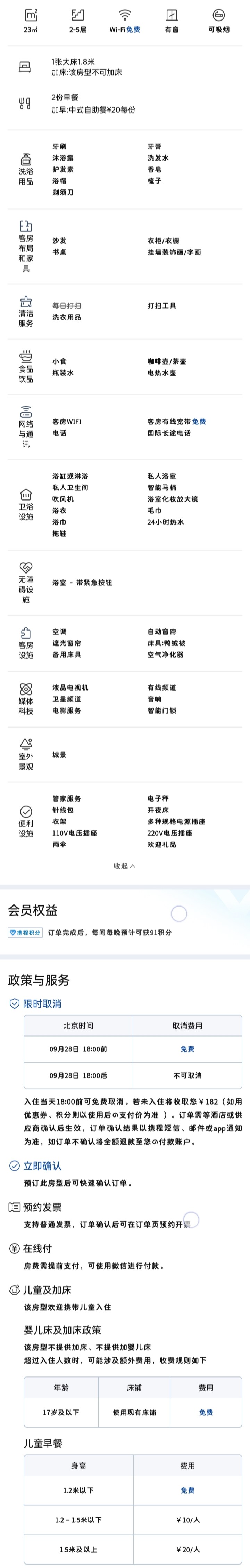250x1568 pixels.
Task: Collapse the room amenities list via 收起
Action: [125, 866]
